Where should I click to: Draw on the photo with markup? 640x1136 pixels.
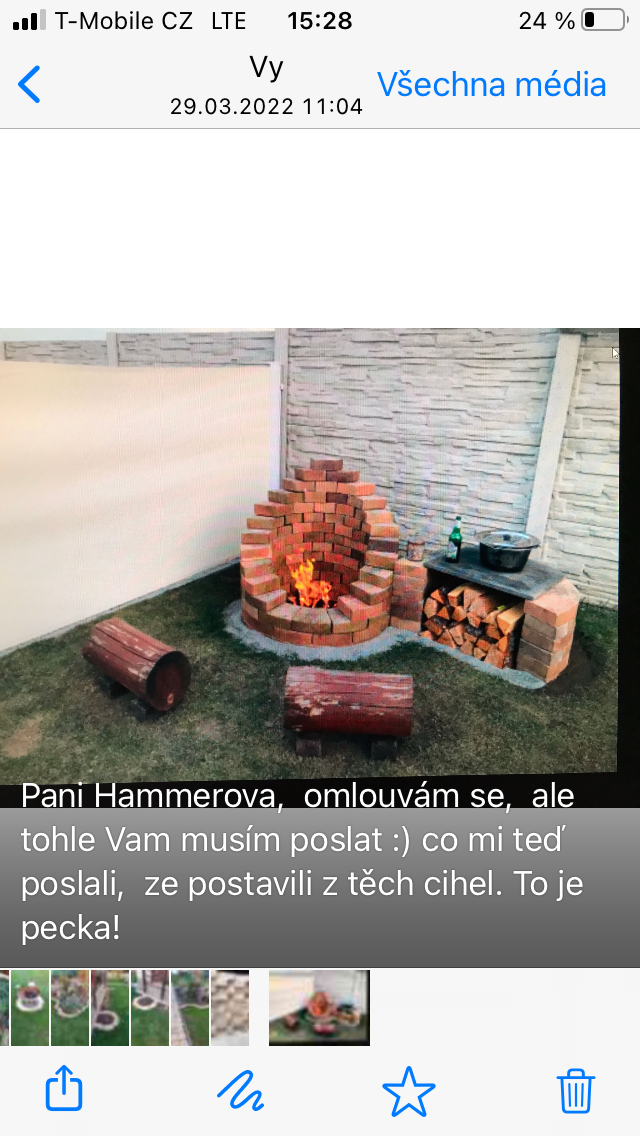click(240, 1089)
